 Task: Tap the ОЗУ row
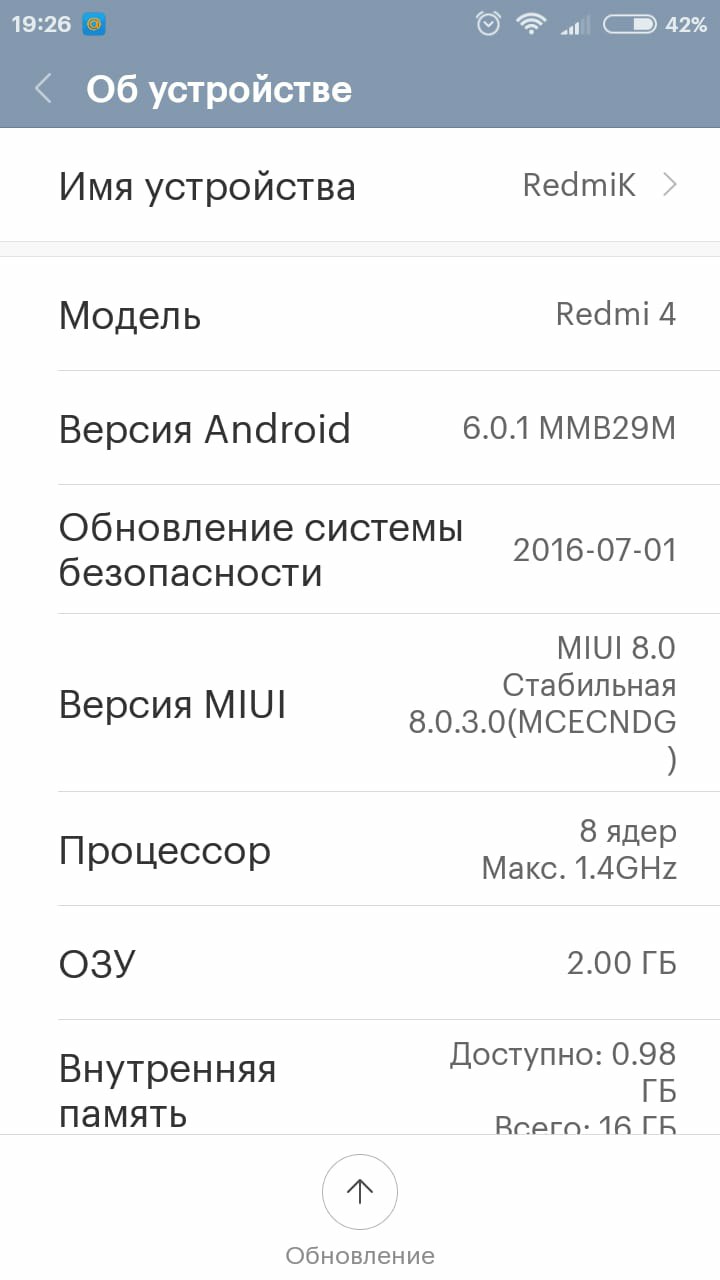pos(360,963)
